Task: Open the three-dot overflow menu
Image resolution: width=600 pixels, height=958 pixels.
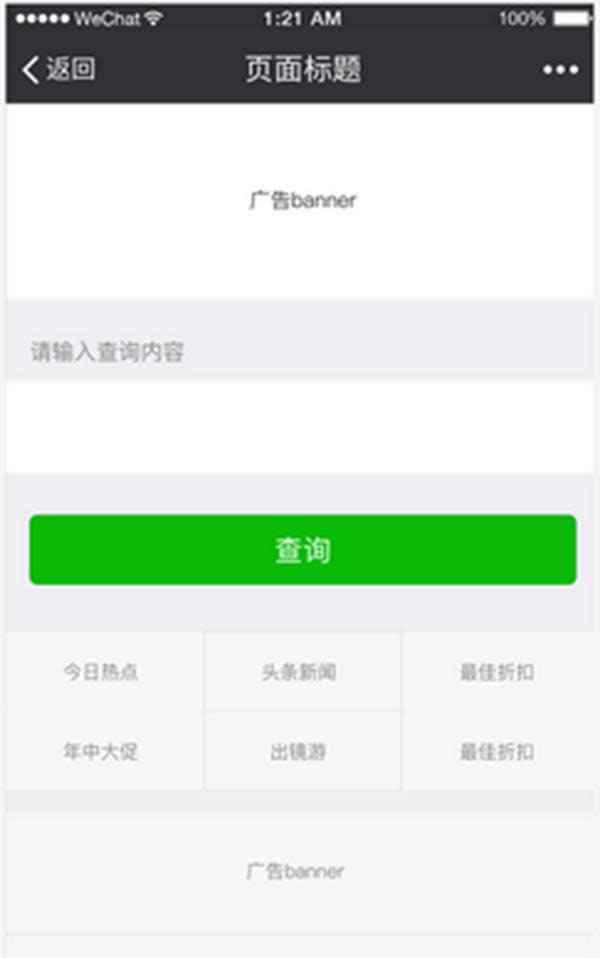Action: click(x=560, y=70)
